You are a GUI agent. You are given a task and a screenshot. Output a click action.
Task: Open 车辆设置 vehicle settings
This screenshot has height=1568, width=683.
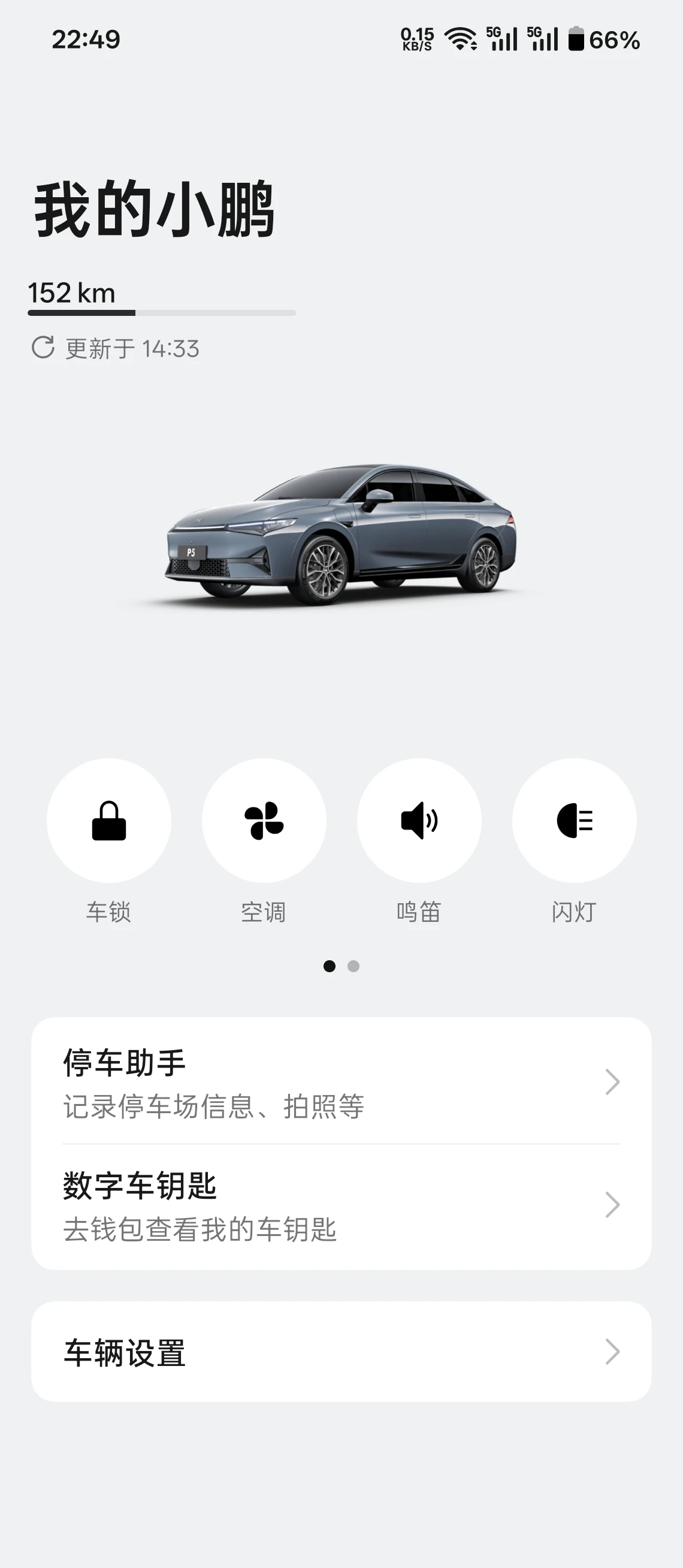[x=341, y=1352]
